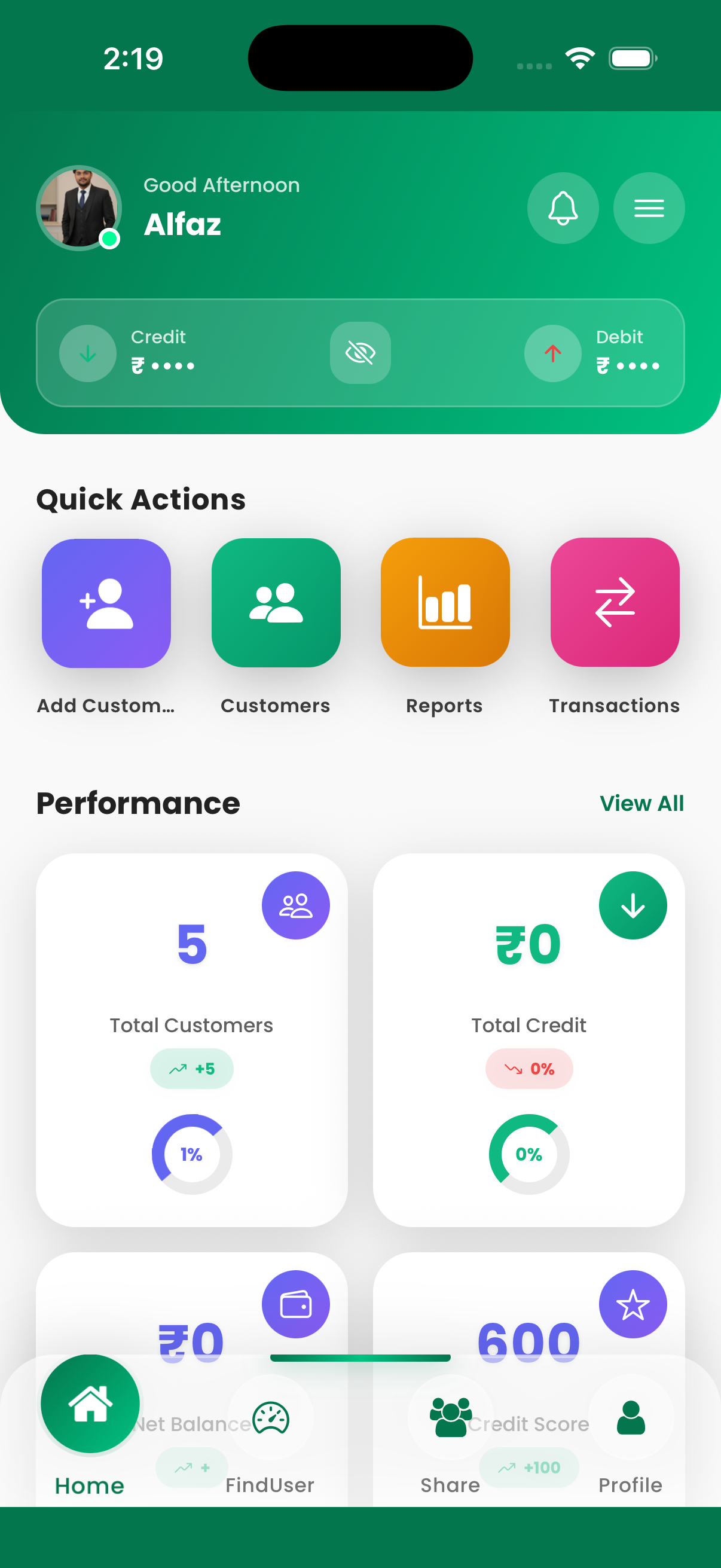Open the Add Customer quick action
Image resolution: width=721 pixels, height=1568 pixels.
point(106,604)
